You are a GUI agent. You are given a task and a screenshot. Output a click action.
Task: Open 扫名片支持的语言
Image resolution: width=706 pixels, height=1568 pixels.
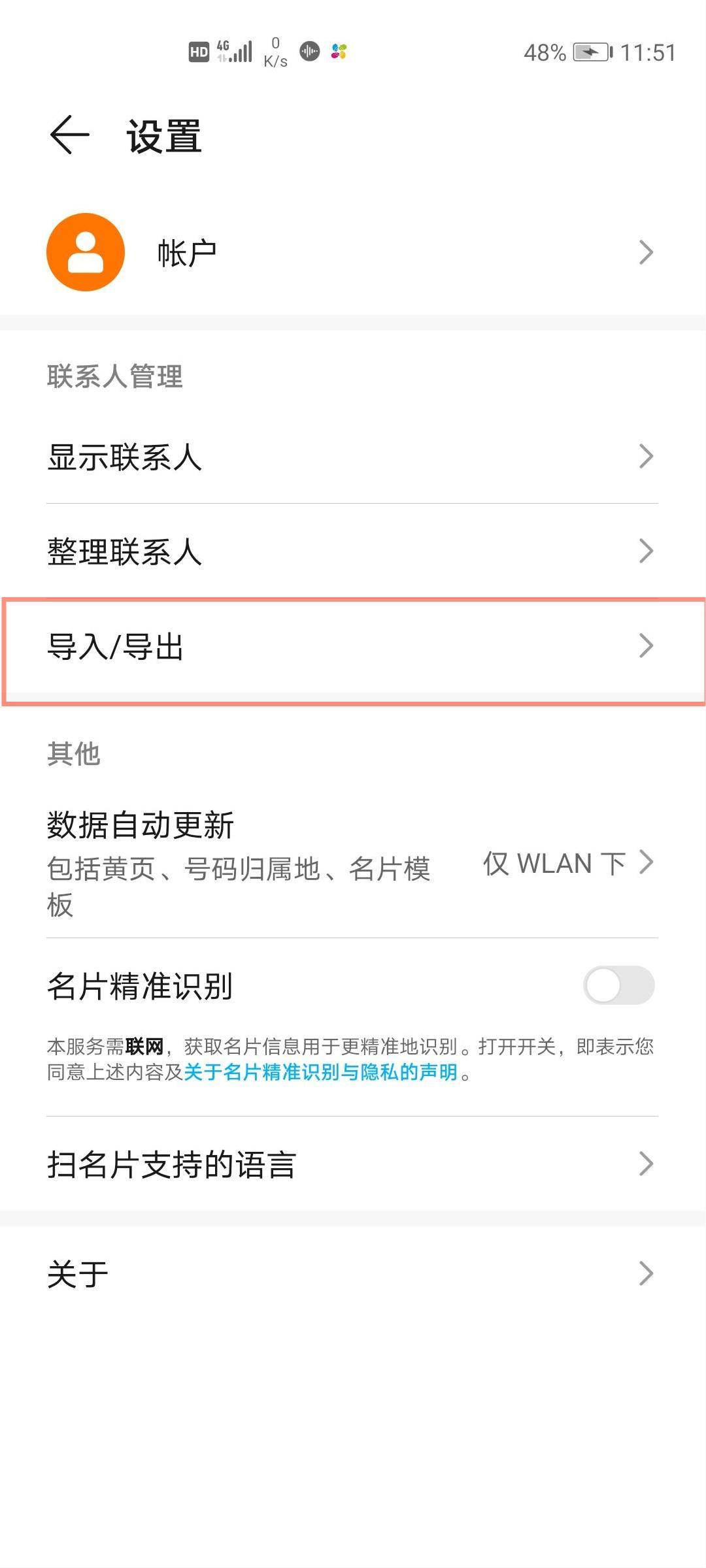pyautogui.click(x=353, y=1164)
